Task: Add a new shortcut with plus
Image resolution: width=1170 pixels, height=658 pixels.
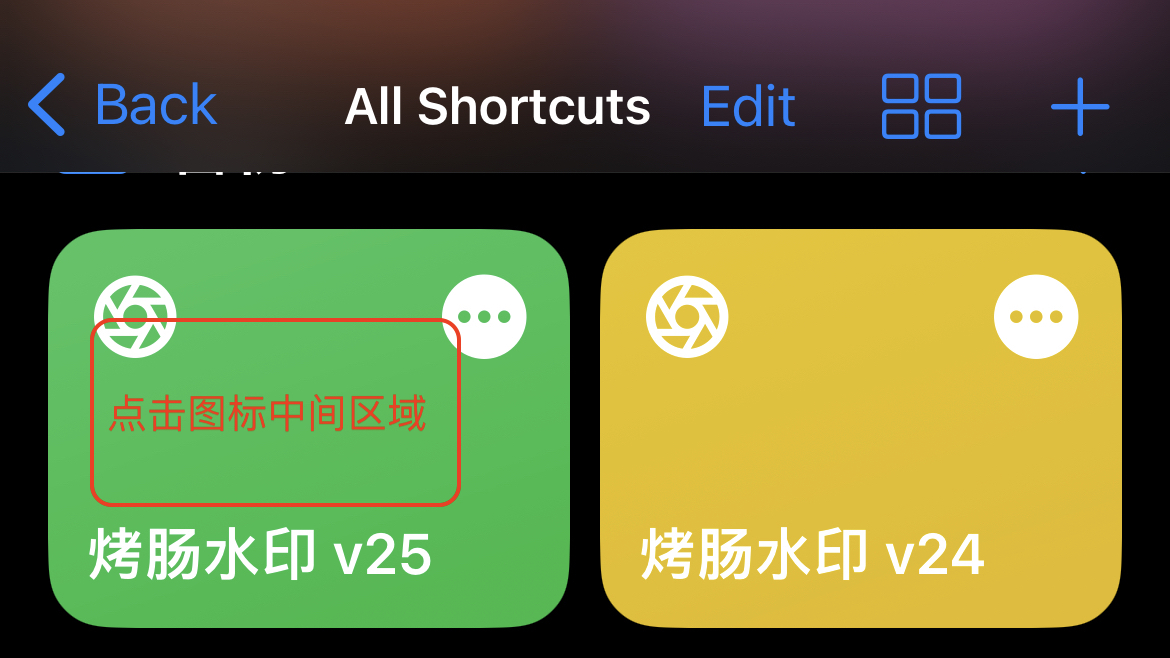Action: click(1080, 106)
